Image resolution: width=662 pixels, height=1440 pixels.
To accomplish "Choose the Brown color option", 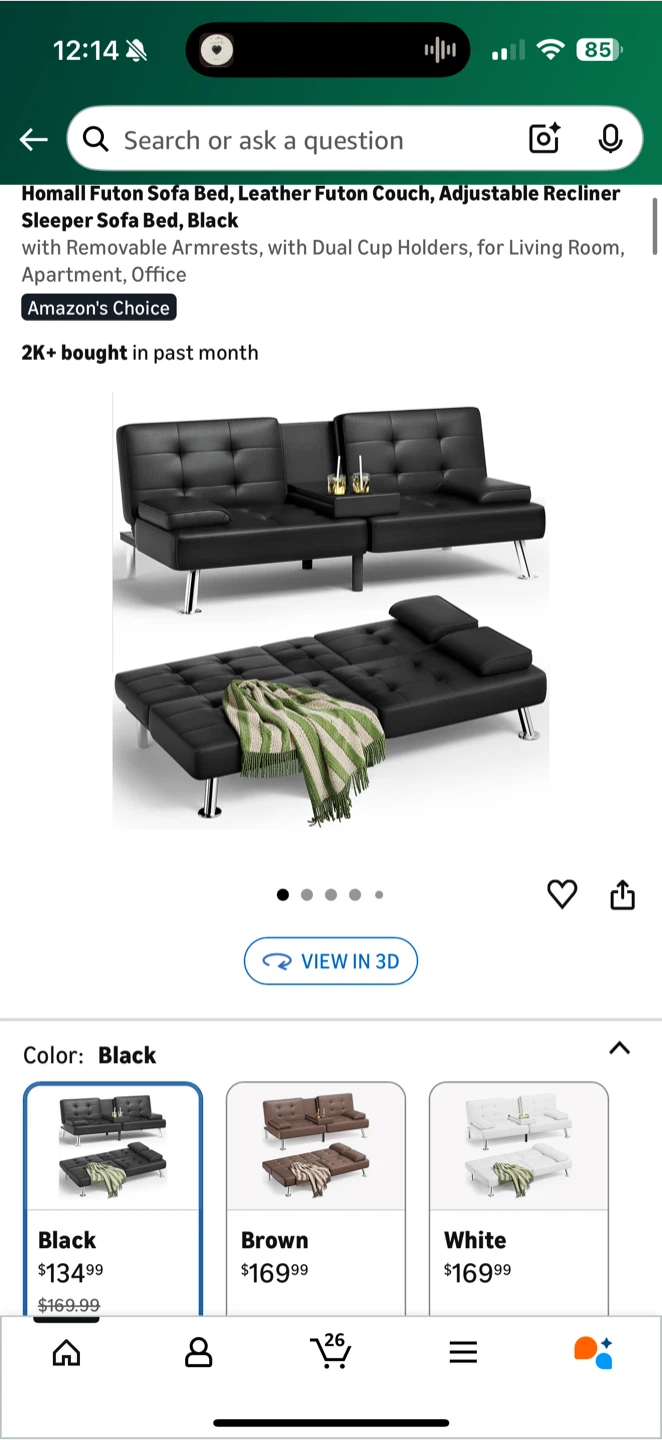I will coord(316,1197).
